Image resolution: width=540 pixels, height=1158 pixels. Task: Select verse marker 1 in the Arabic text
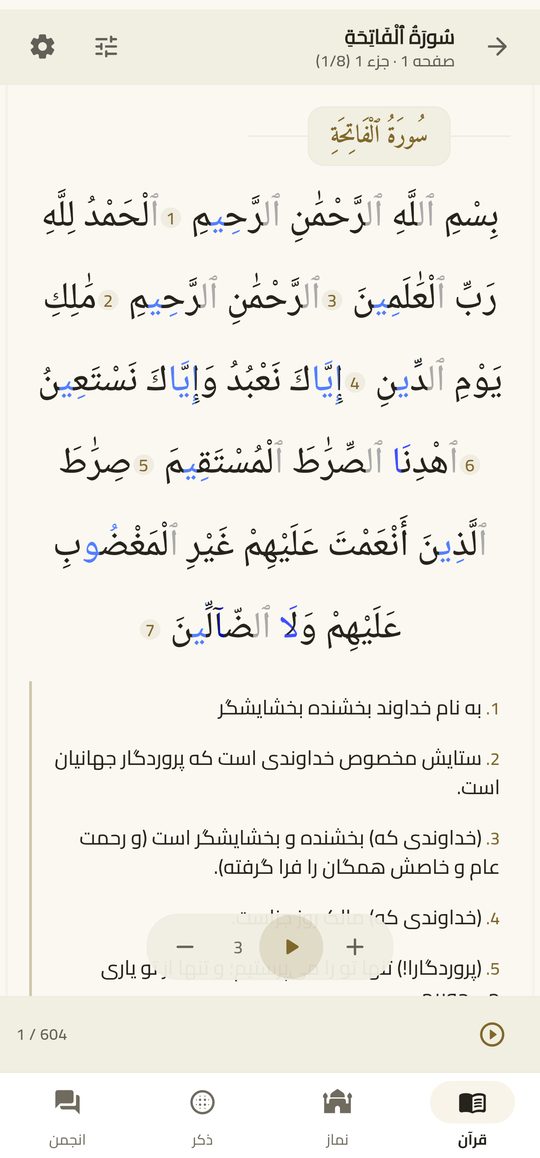[x=171, y=219]
